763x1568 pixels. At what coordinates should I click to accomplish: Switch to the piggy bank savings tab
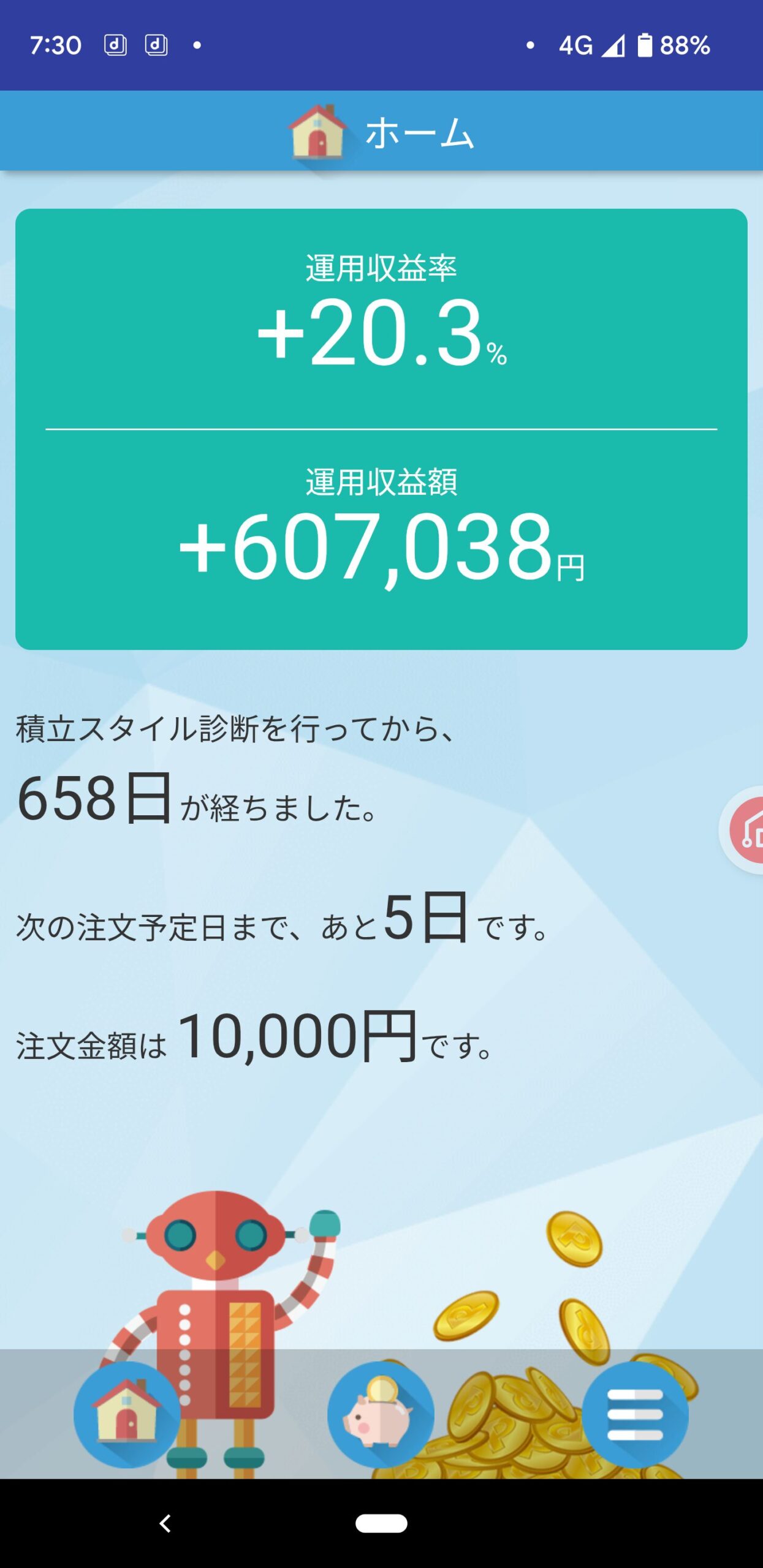click(381, 1415)
